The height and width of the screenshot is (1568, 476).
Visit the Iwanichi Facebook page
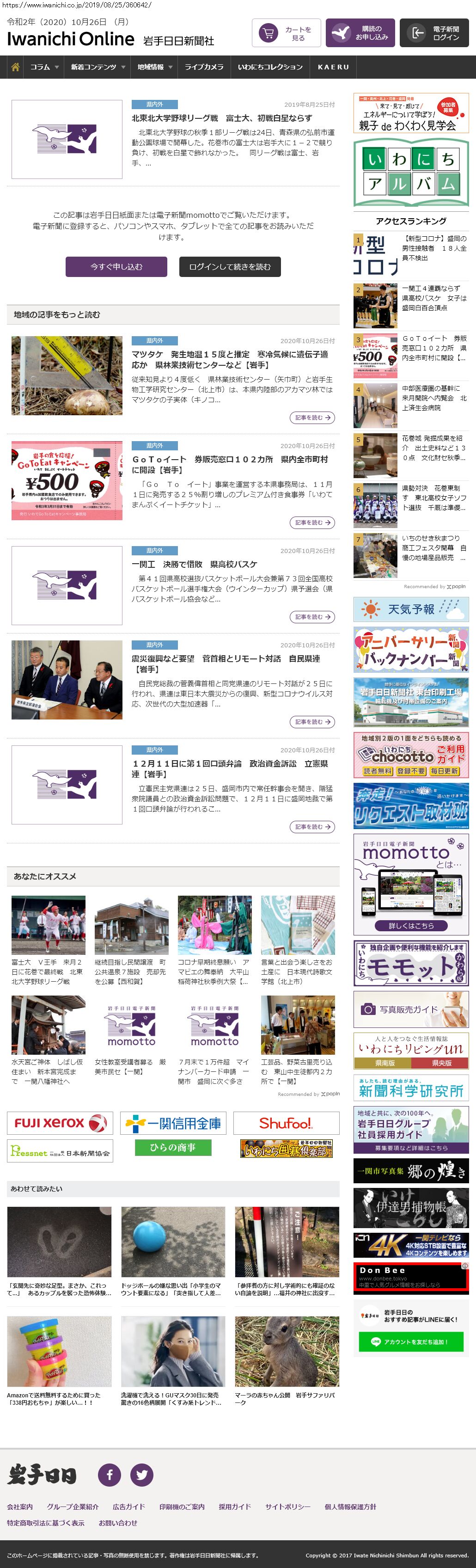tap(110, 1474)
